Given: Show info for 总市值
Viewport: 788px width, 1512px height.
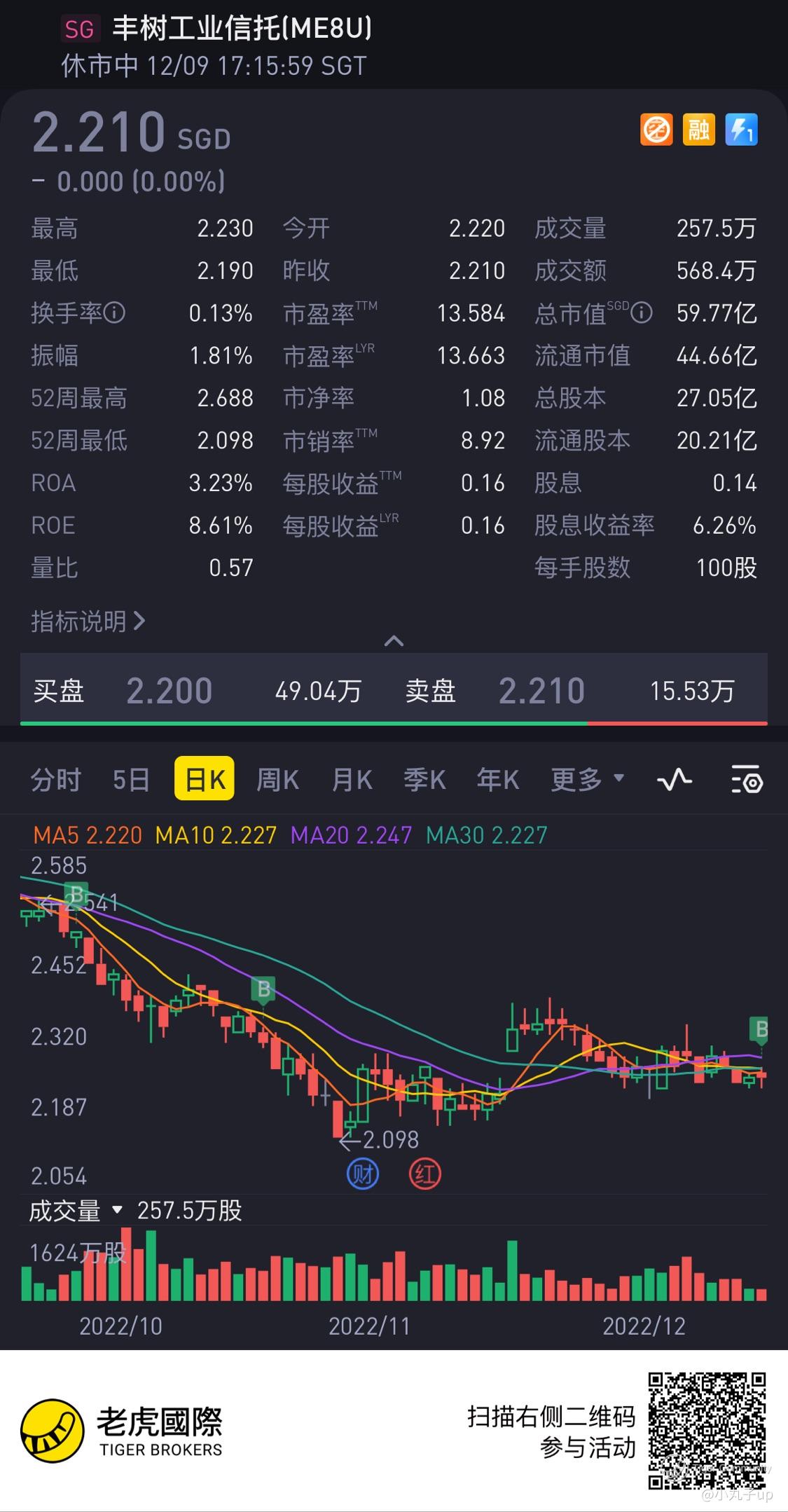Looking at the screenshot, I should point(641,312).
